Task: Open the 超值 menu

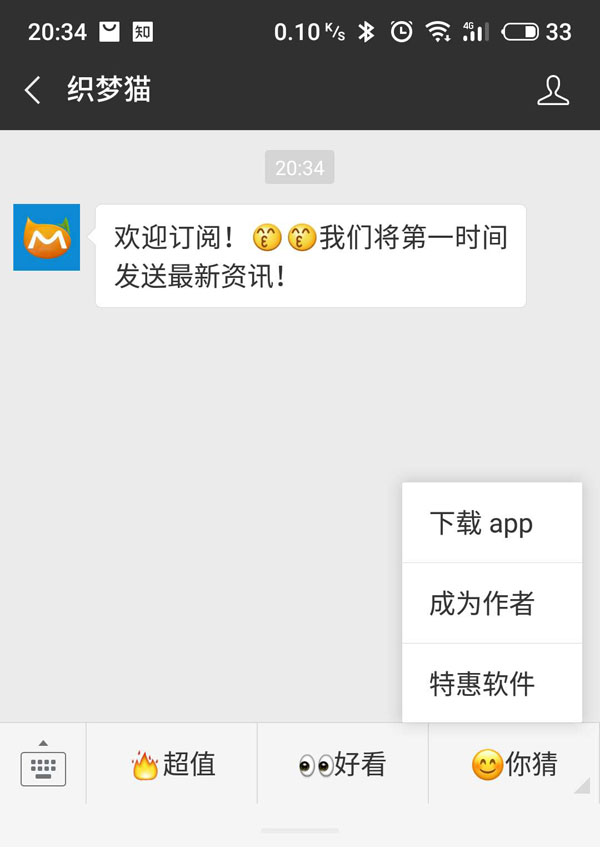Action: (172, 765)
